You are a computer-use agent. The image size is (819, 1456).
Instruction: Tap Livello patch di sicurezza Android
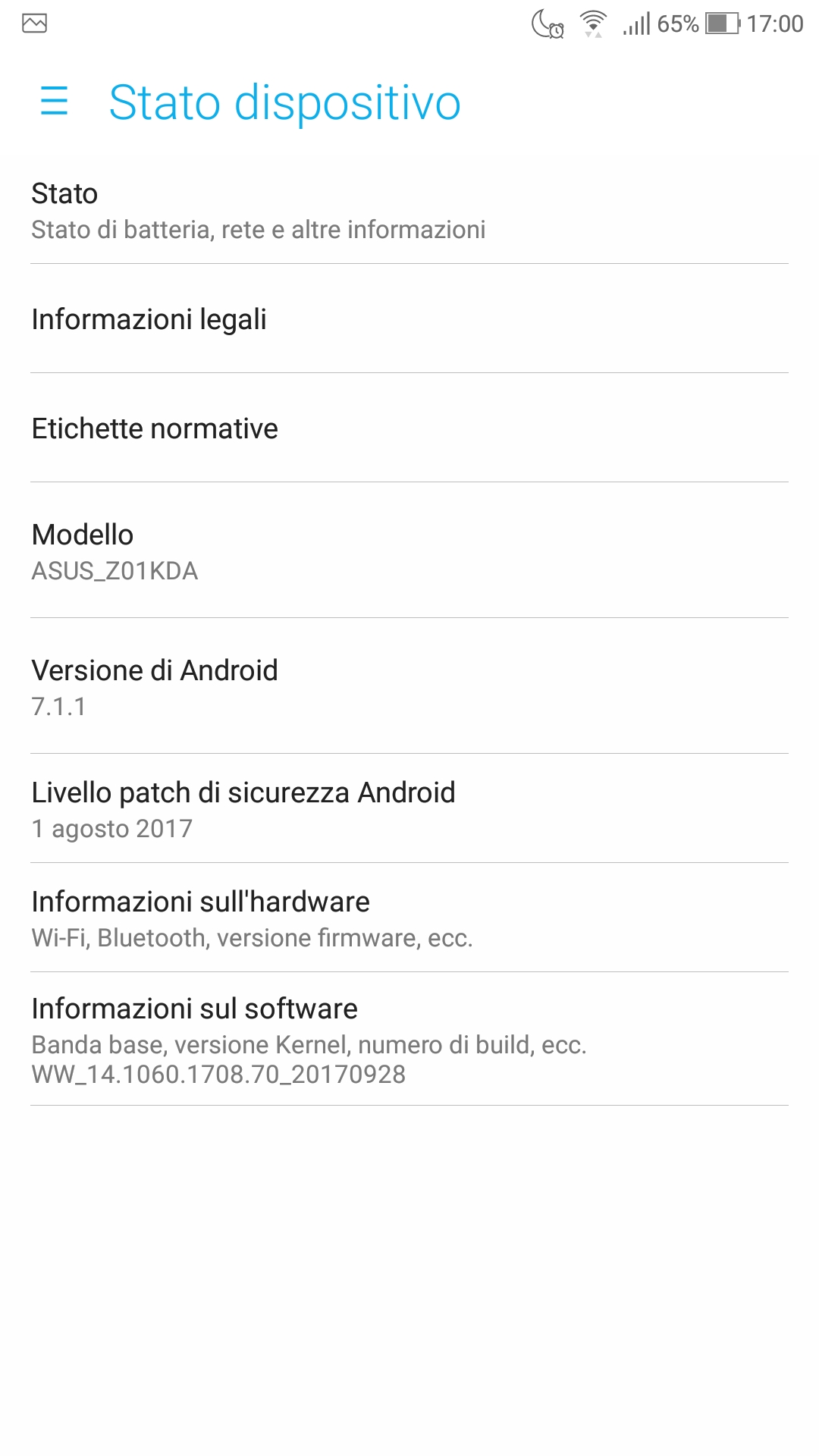(409, 809)
